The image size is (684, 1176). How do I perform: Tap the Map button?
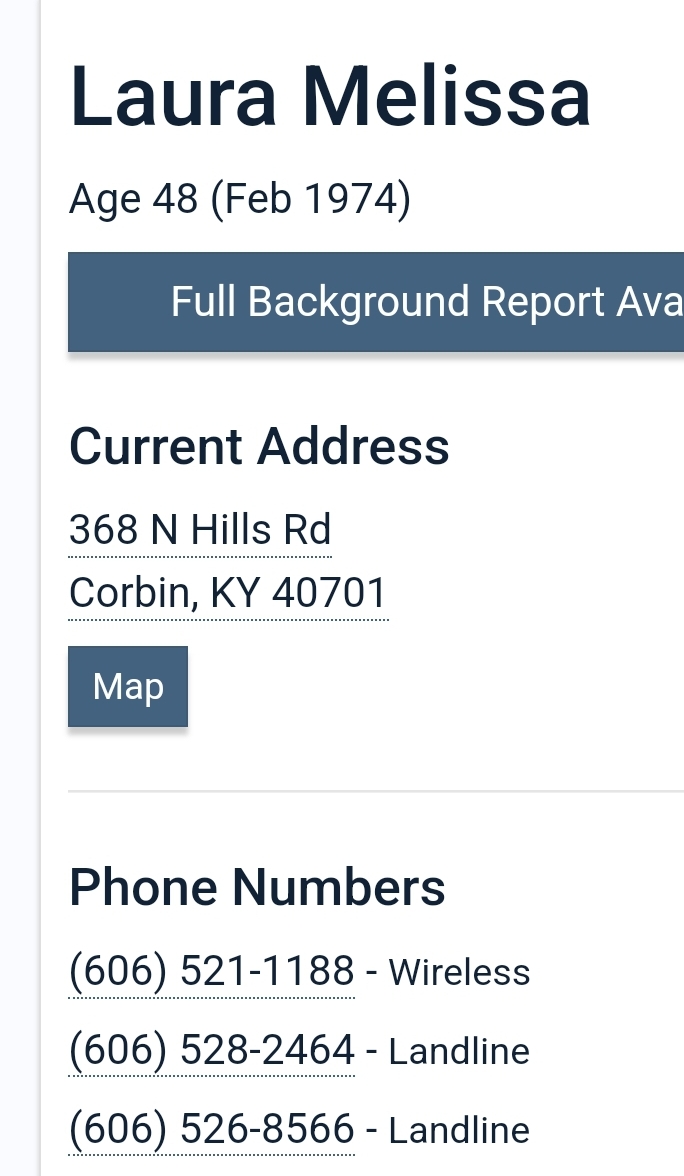pyautogui.click(x=128, y=687)
